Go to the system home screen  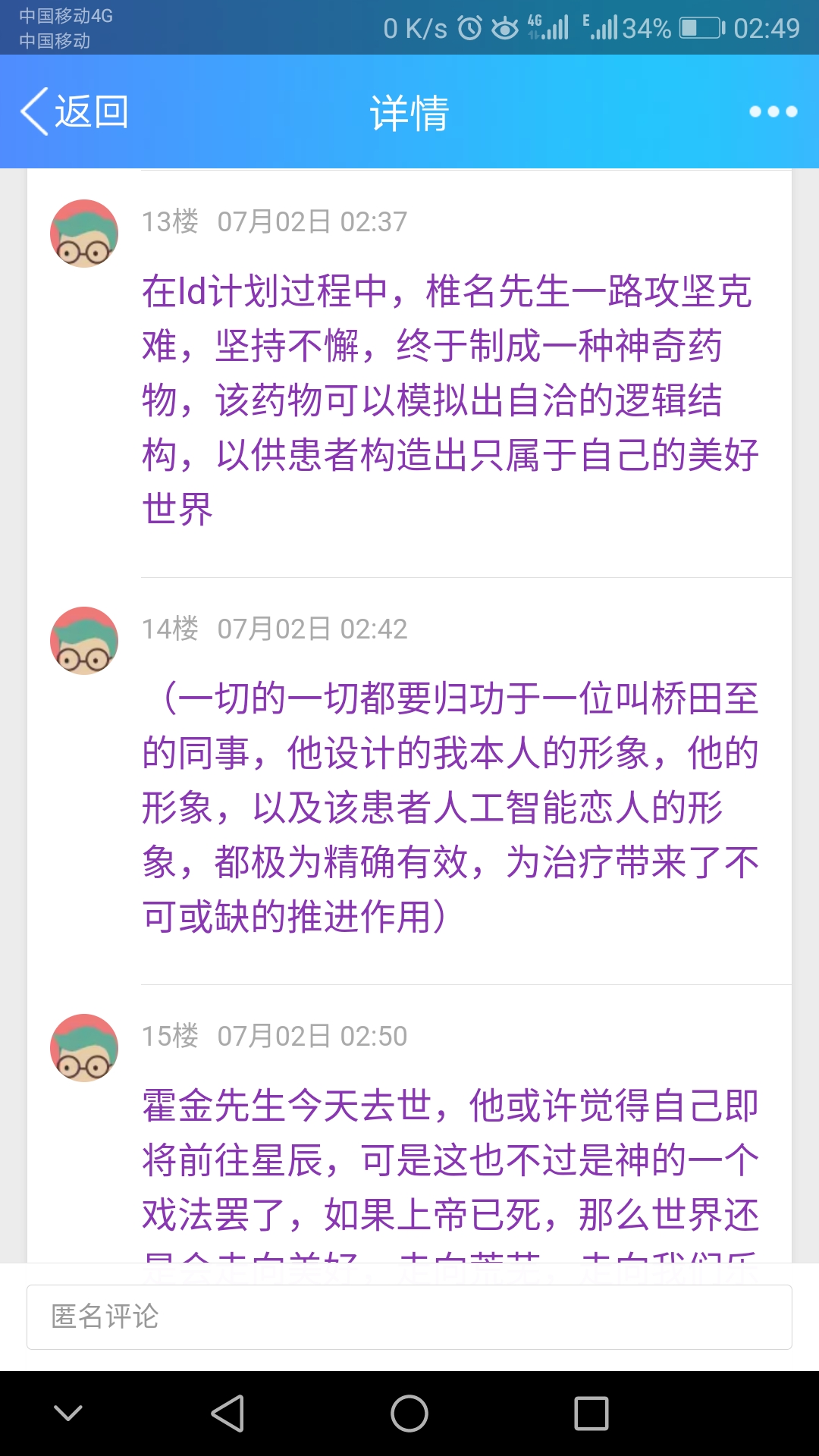coord(409,1414)
